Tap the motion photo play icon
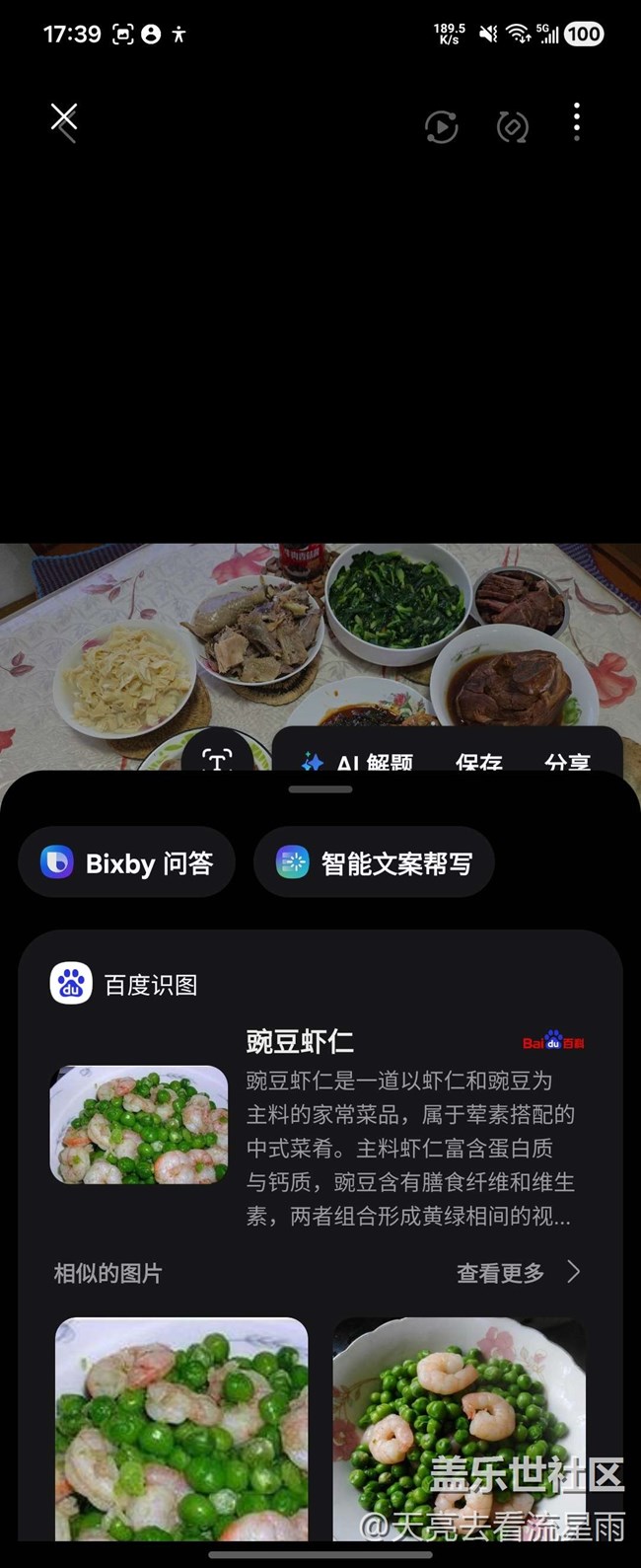 point(441,126)
